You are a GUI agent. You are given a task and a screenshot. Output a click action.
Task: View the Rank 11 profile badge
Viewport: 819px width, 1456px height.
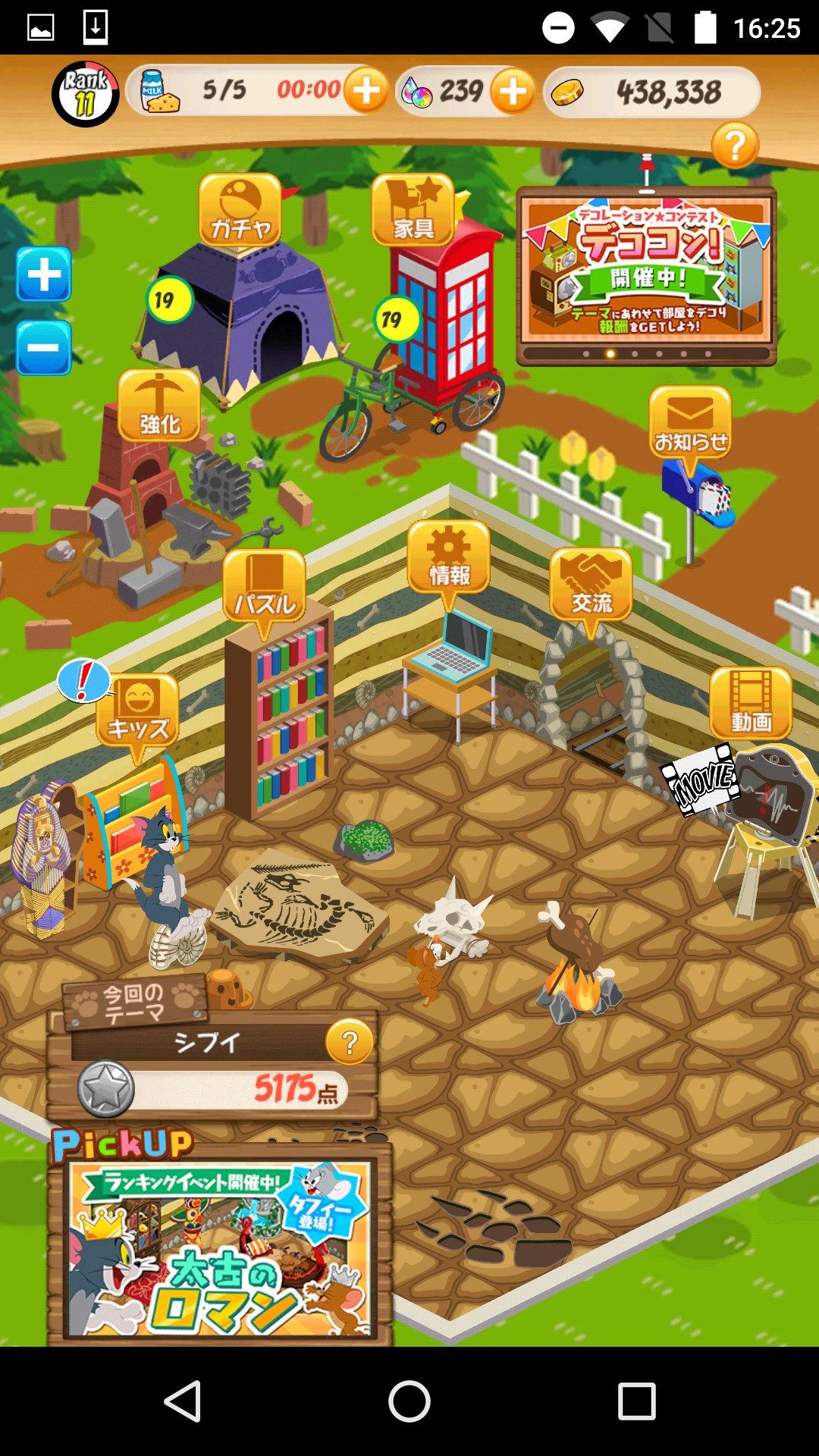86,93
